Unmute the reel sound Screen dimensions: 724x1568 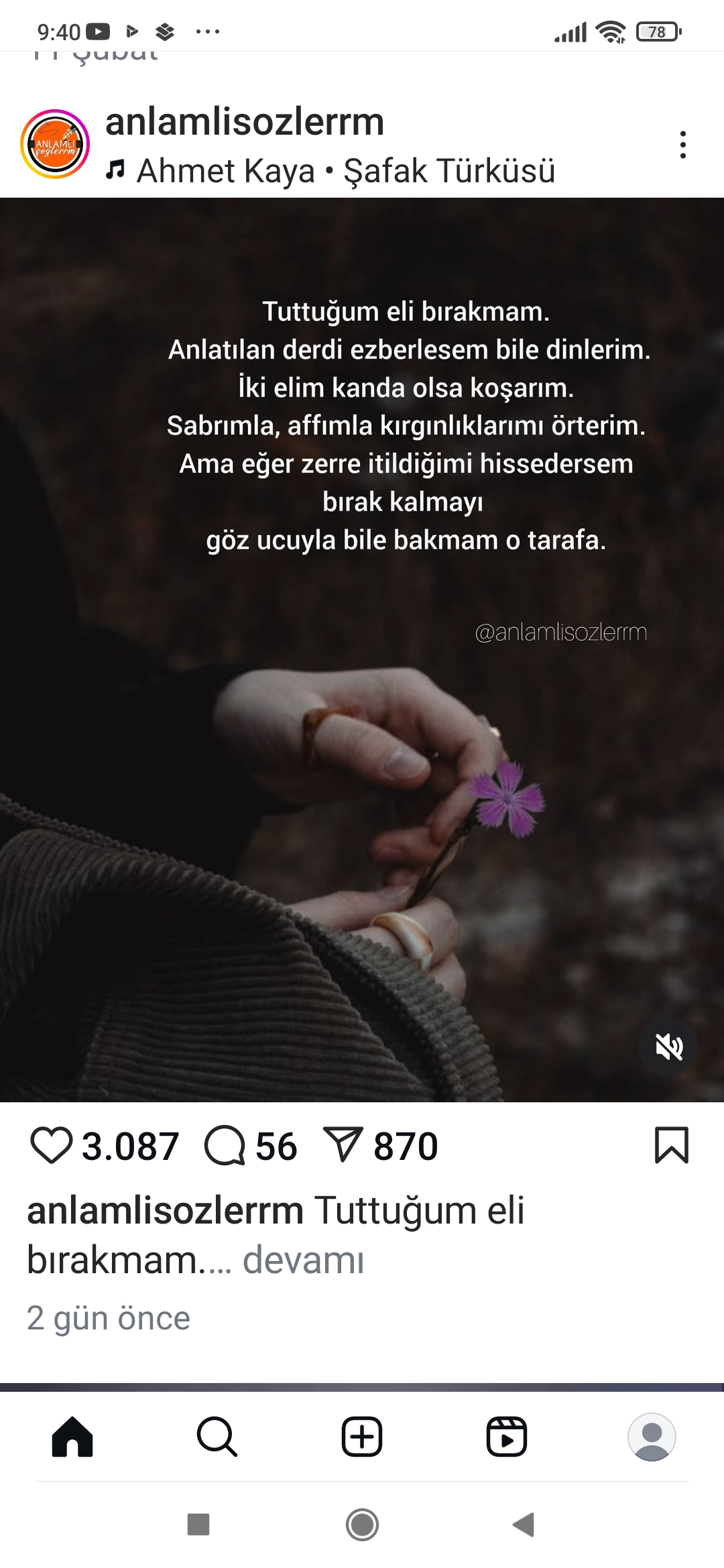668,1046
